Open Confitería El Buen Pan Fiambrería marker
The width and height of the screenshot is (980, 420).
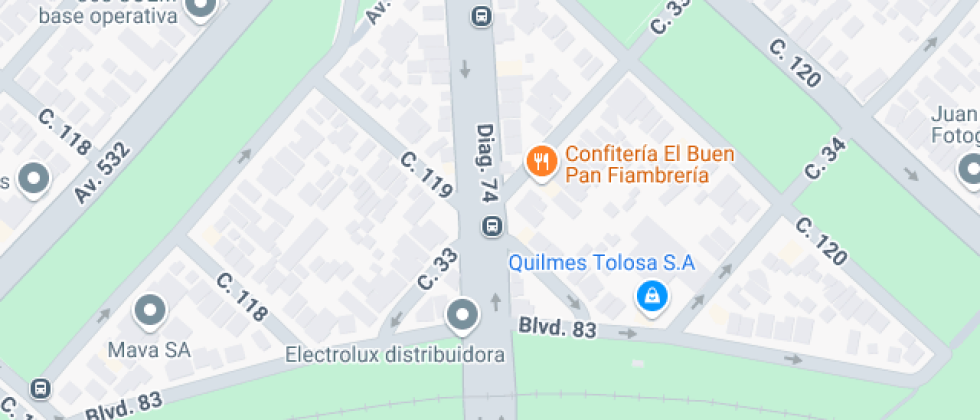(x=541, y=161)
